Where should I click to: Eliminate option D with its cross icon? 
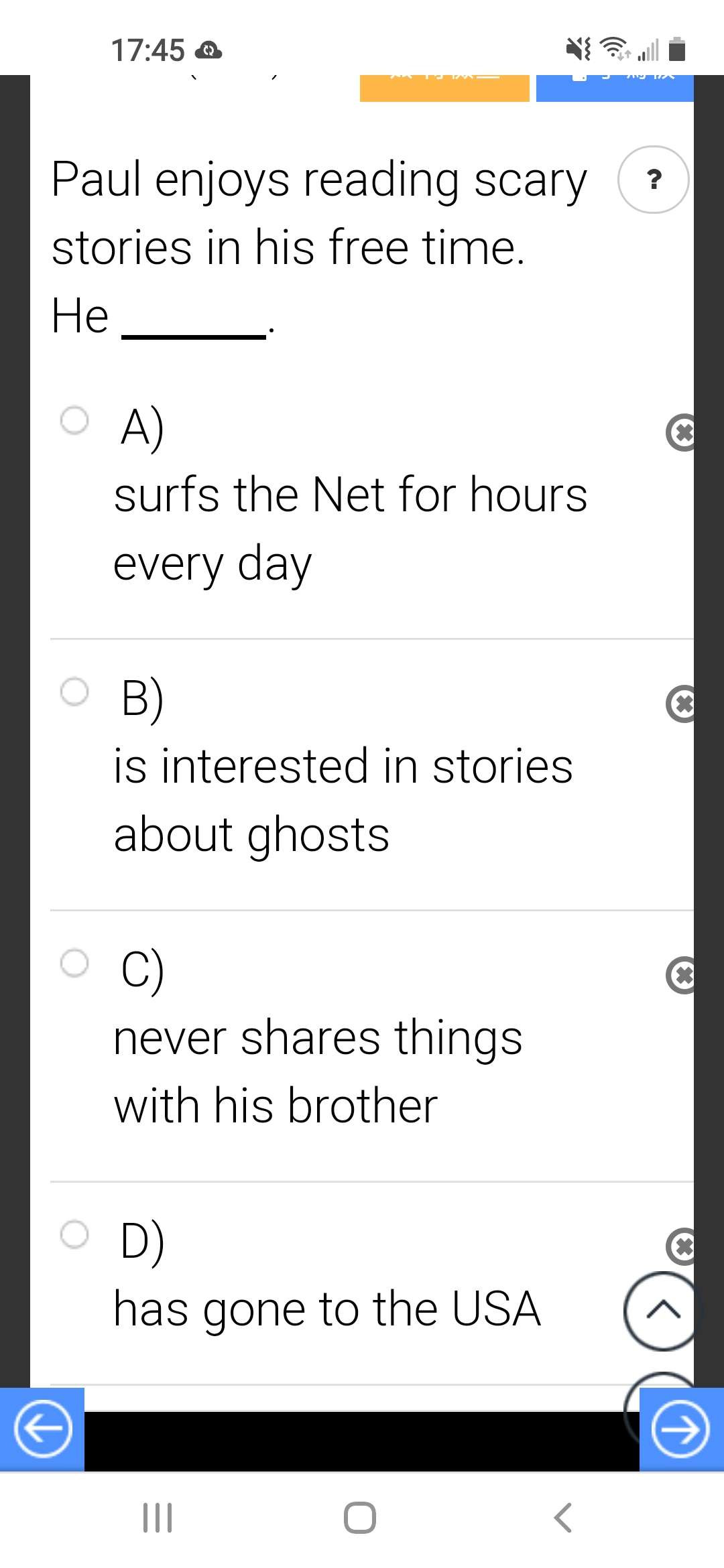click(x=680, y=1246)
